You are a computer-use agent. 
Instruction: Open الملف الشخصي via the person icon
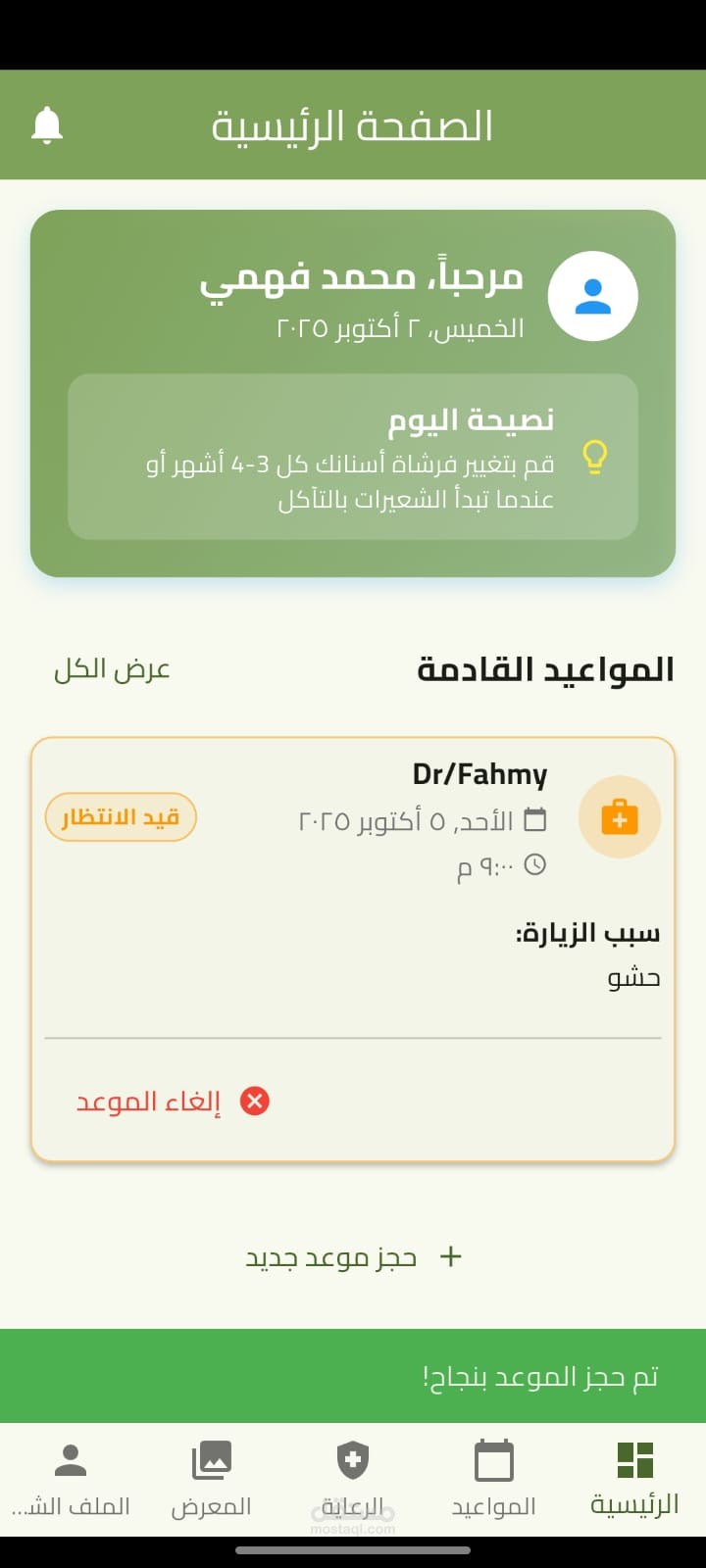(x=71, y=1475)
